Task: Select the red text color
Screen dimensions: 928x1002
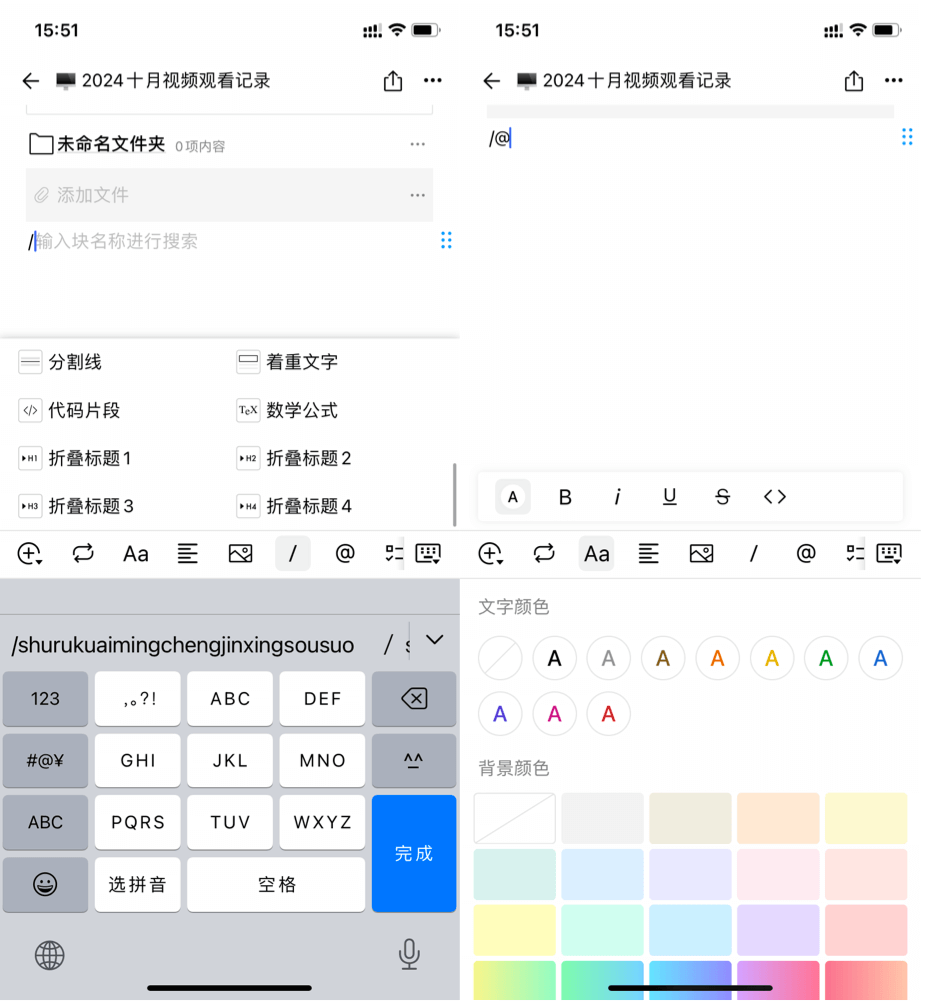Action: click(x=608, y=714)
